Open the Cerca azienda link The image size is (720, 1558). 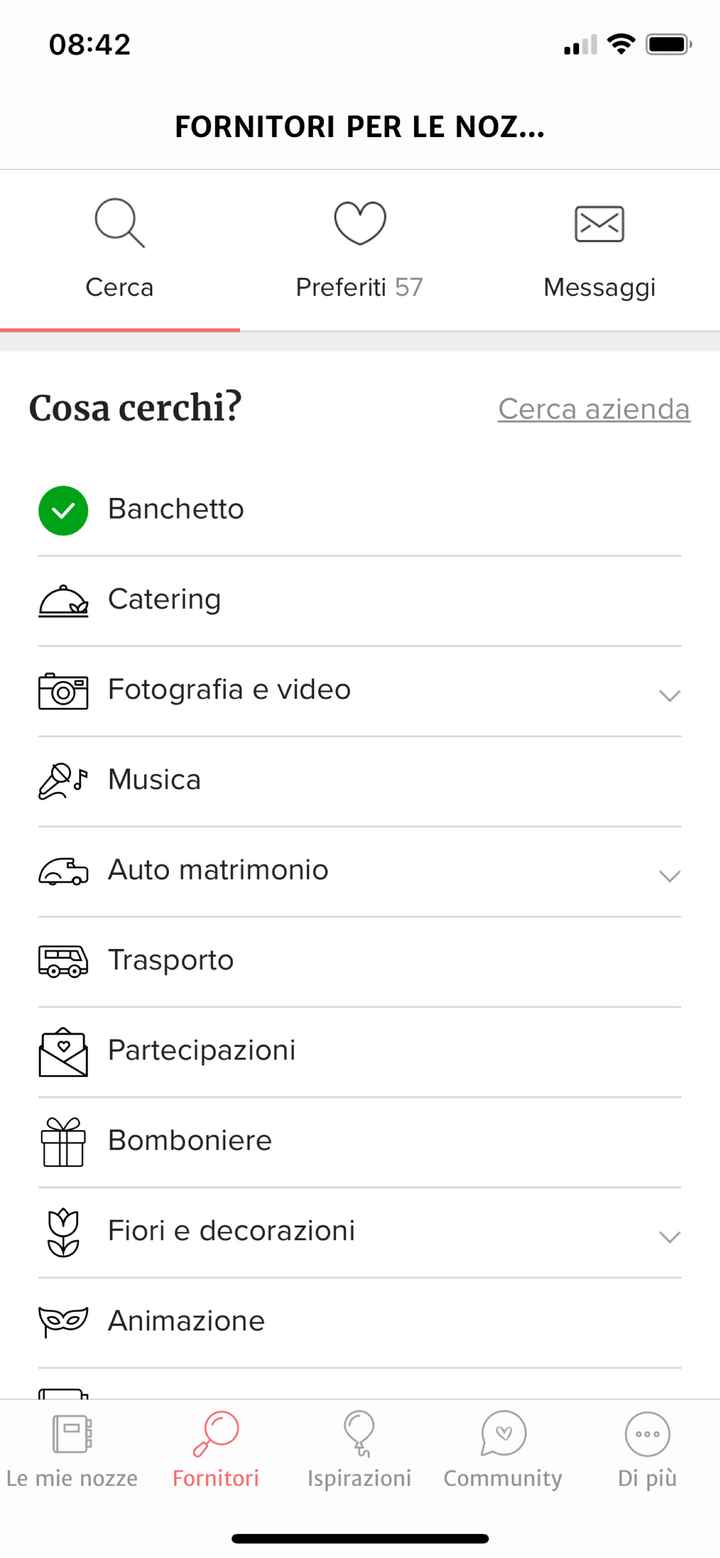click(x=594, y=409)
